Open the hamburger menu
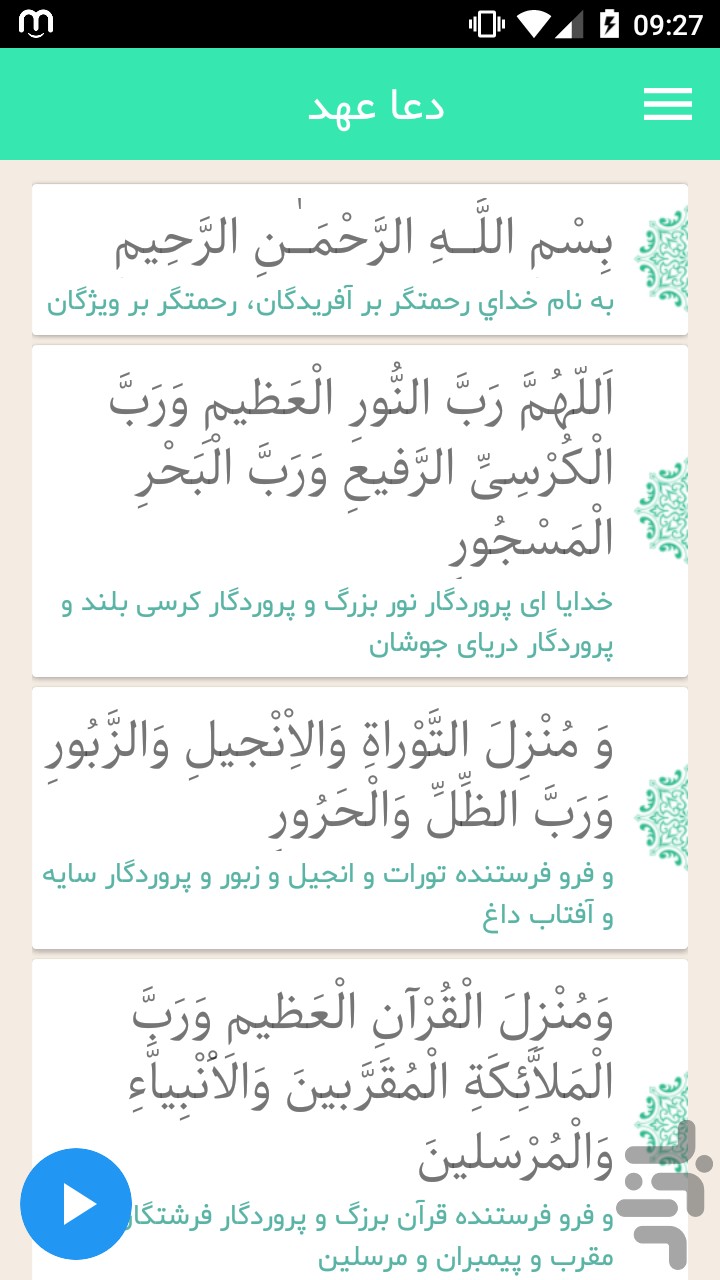This screenshot has width=720, height=1280. click(x=667, y=104)
